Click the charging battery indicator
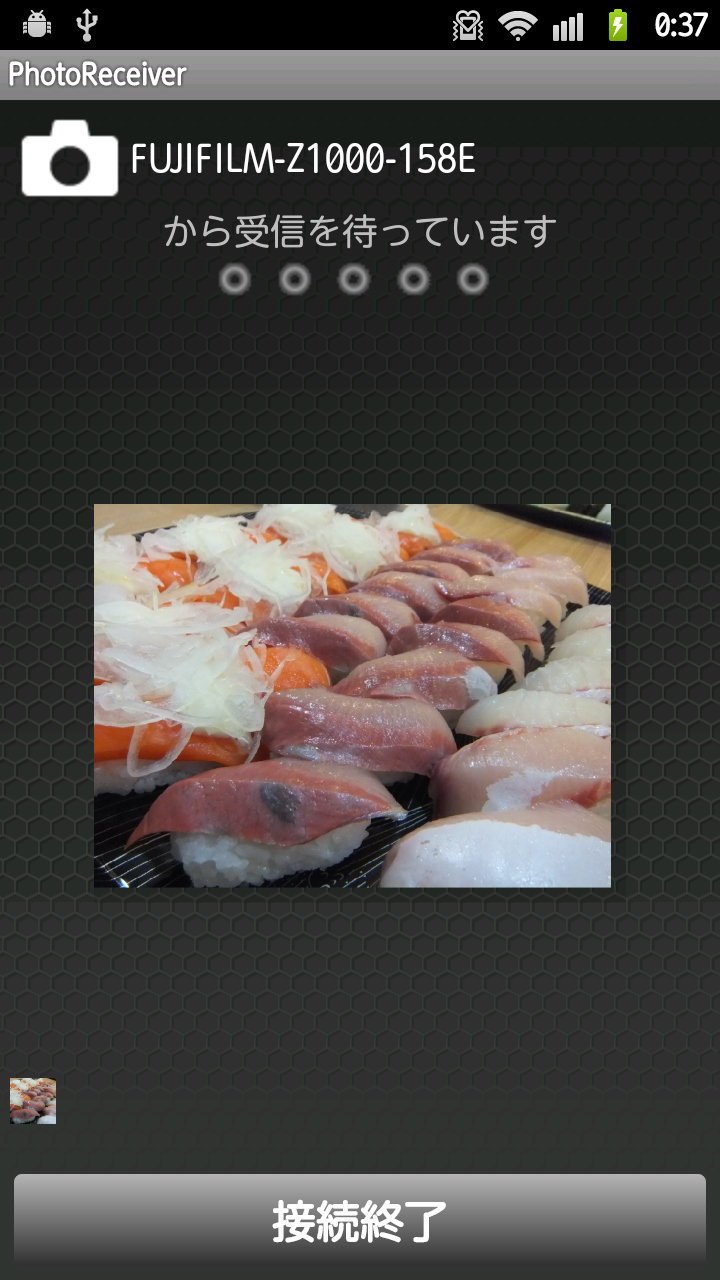The image size is (720, 1280). pyautogui.click(x=617, y=26)
